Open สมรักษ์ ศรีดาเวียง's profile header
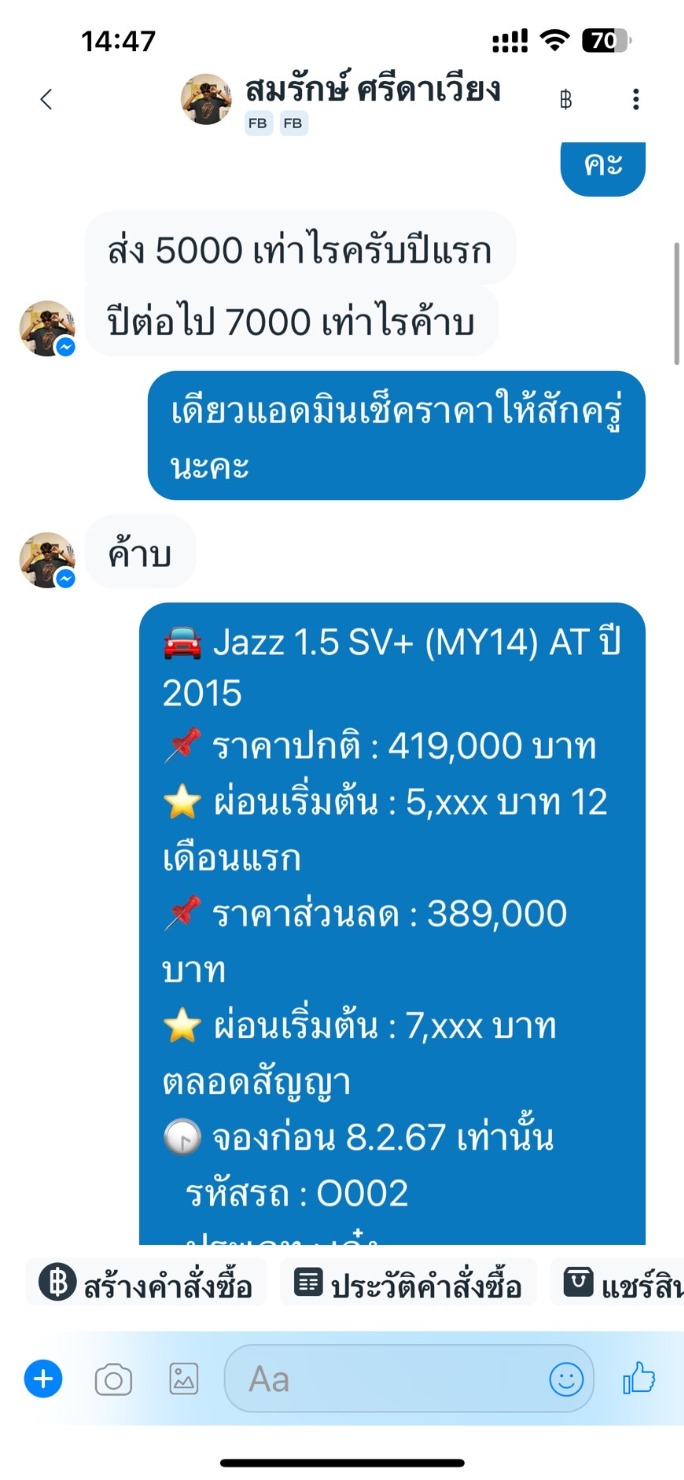 tap(340, 100)
